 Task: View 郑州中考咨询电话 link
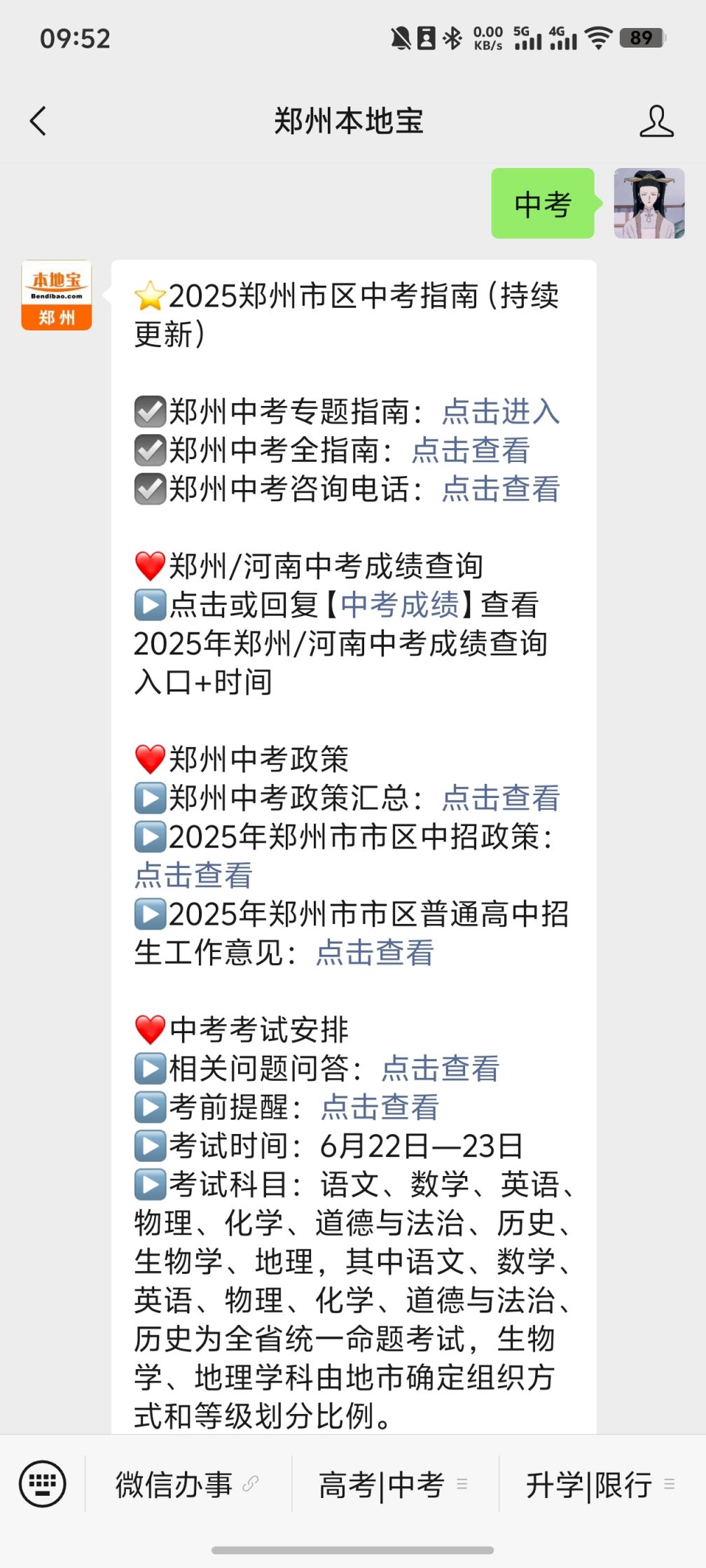(500, 489)
